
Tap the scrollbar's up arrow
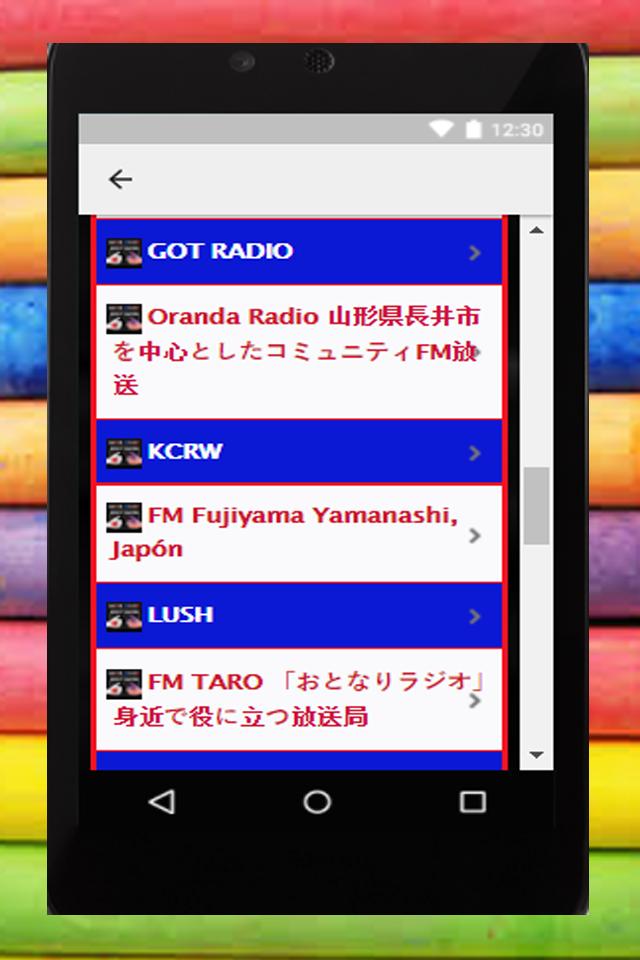click(537, 231)
